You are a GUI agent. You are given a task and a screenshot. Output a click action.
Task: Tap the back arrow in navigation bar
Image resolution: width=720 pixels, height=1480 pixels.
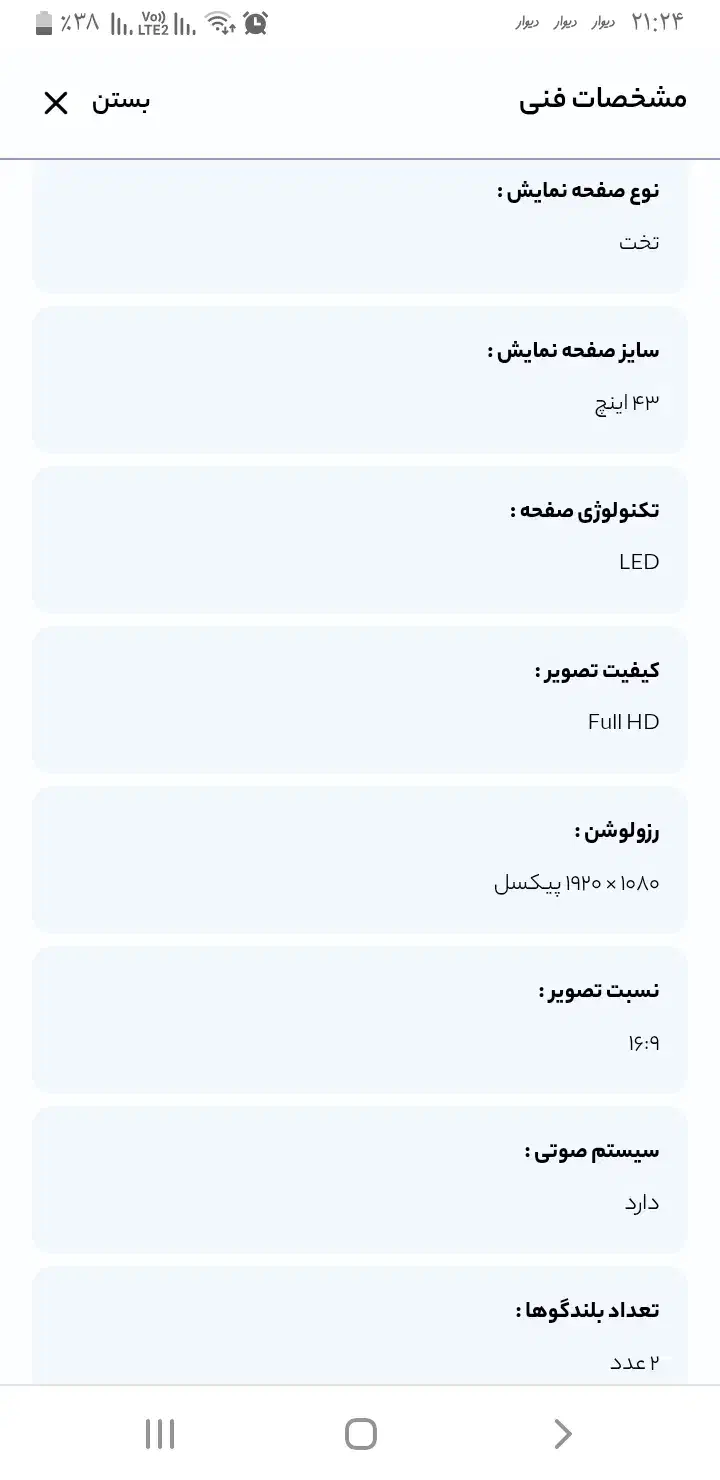[561, 1433]
